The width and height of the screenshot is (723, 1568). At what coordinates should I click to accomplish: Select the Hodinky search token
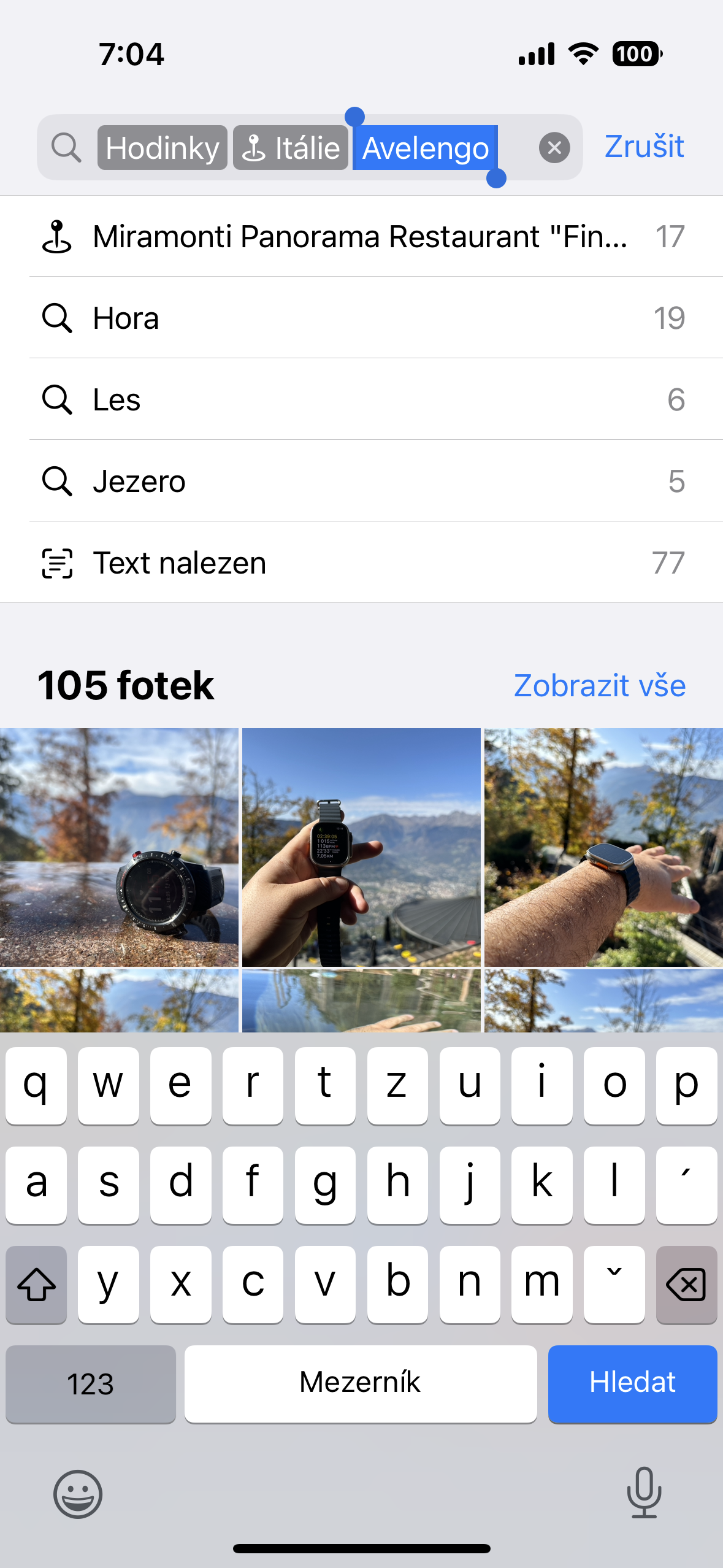pos(162,148)
